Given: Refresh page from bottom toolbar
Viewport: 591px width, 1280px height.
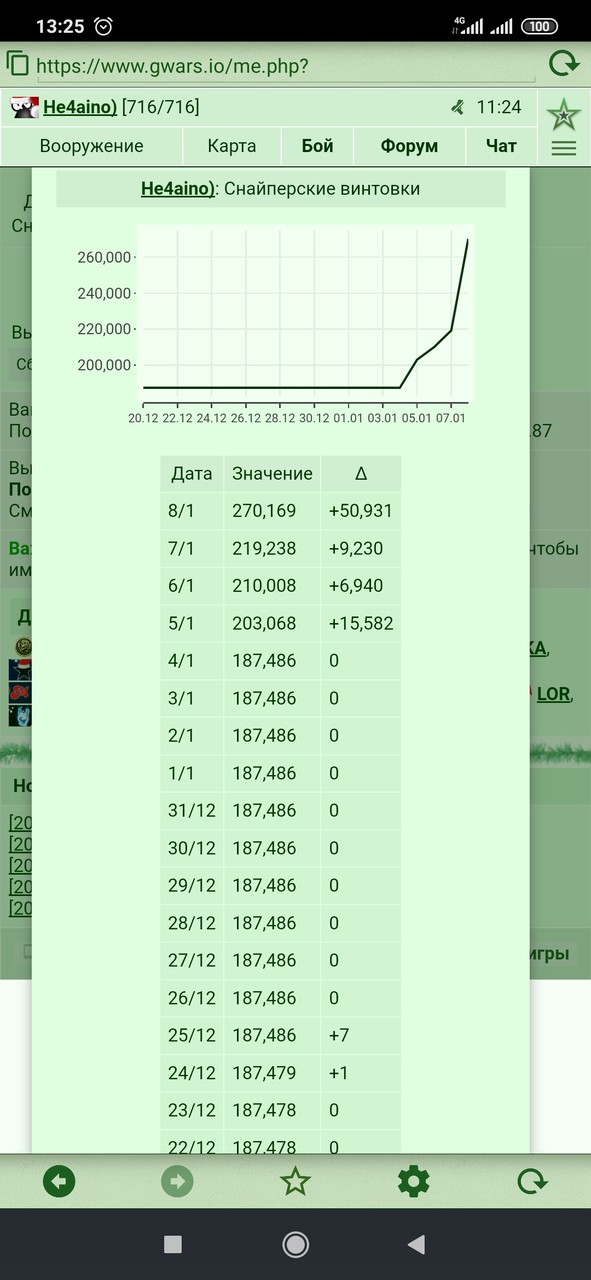Looking at the screenshot, I should click(x=531, y=1182).
